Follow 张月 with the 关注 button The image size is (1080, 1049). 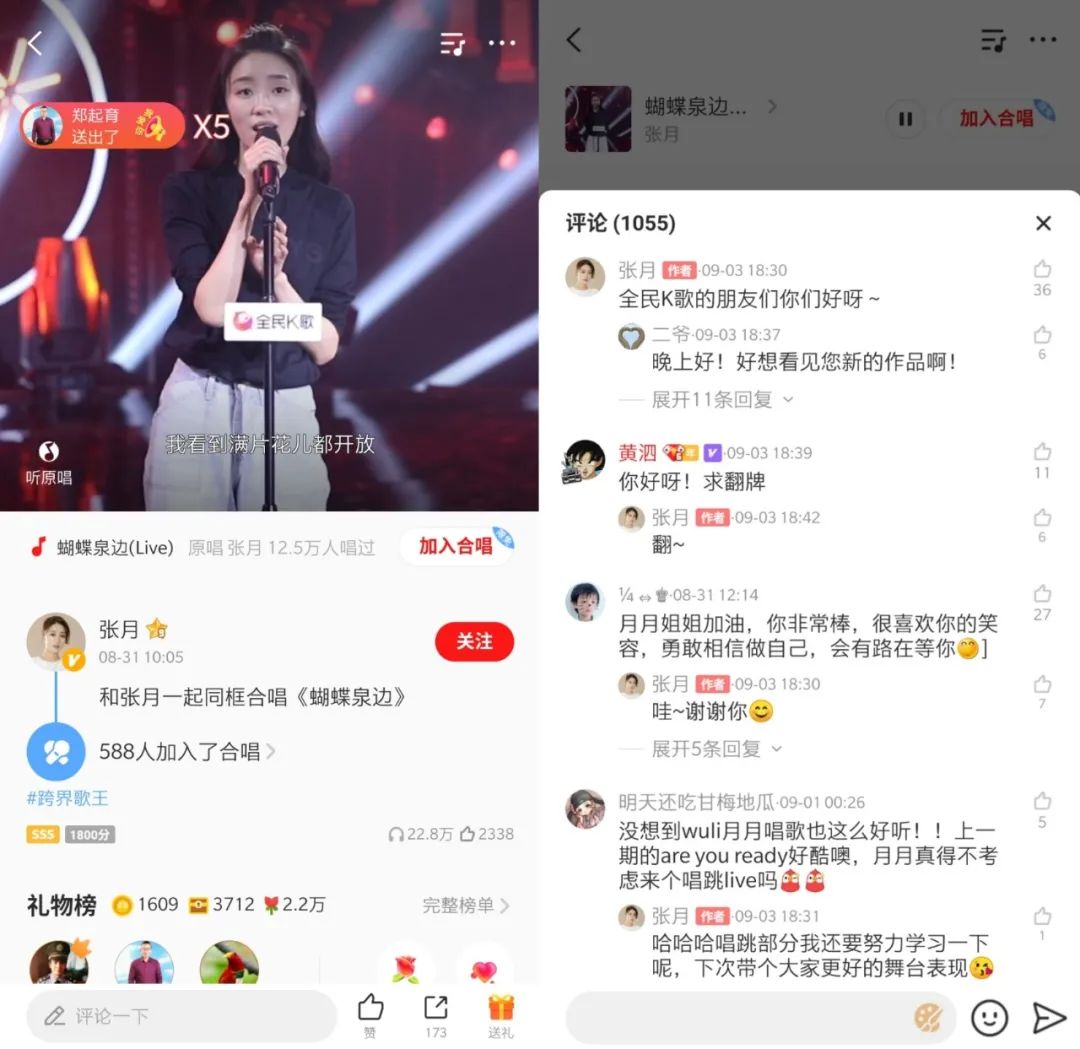(474, 642)
